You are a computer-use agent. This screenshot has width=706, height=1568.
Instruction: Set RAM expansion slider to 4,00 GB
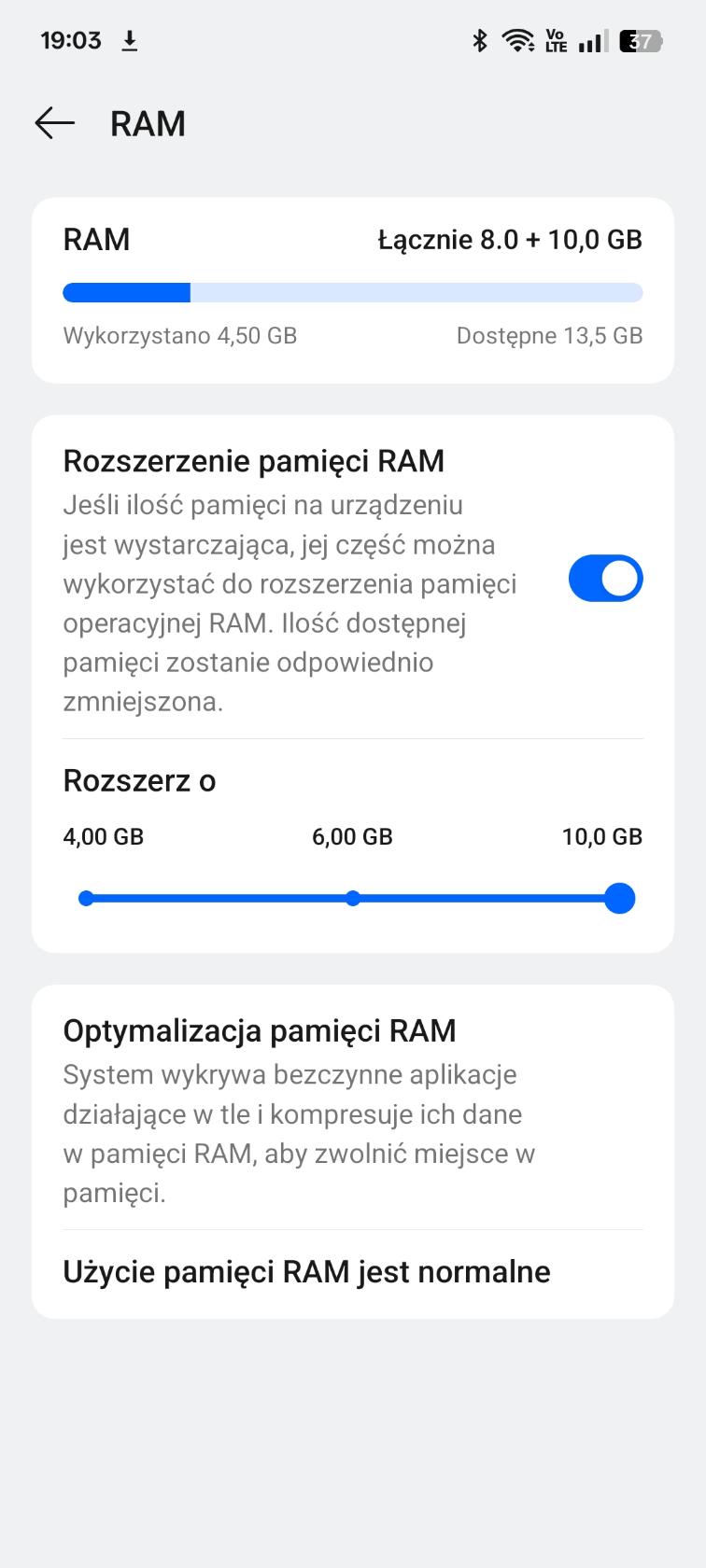86,899
